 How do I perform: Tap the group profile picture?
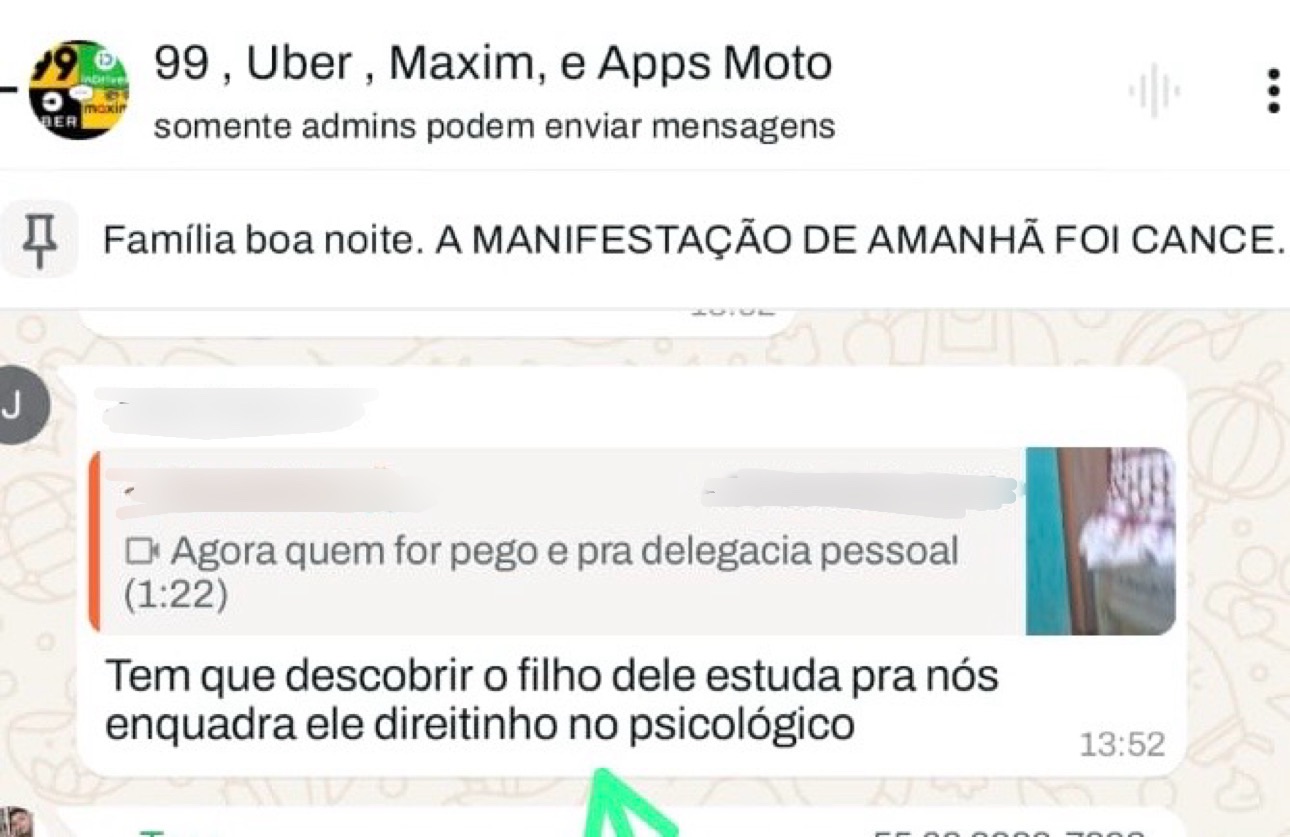coord(78,90)
